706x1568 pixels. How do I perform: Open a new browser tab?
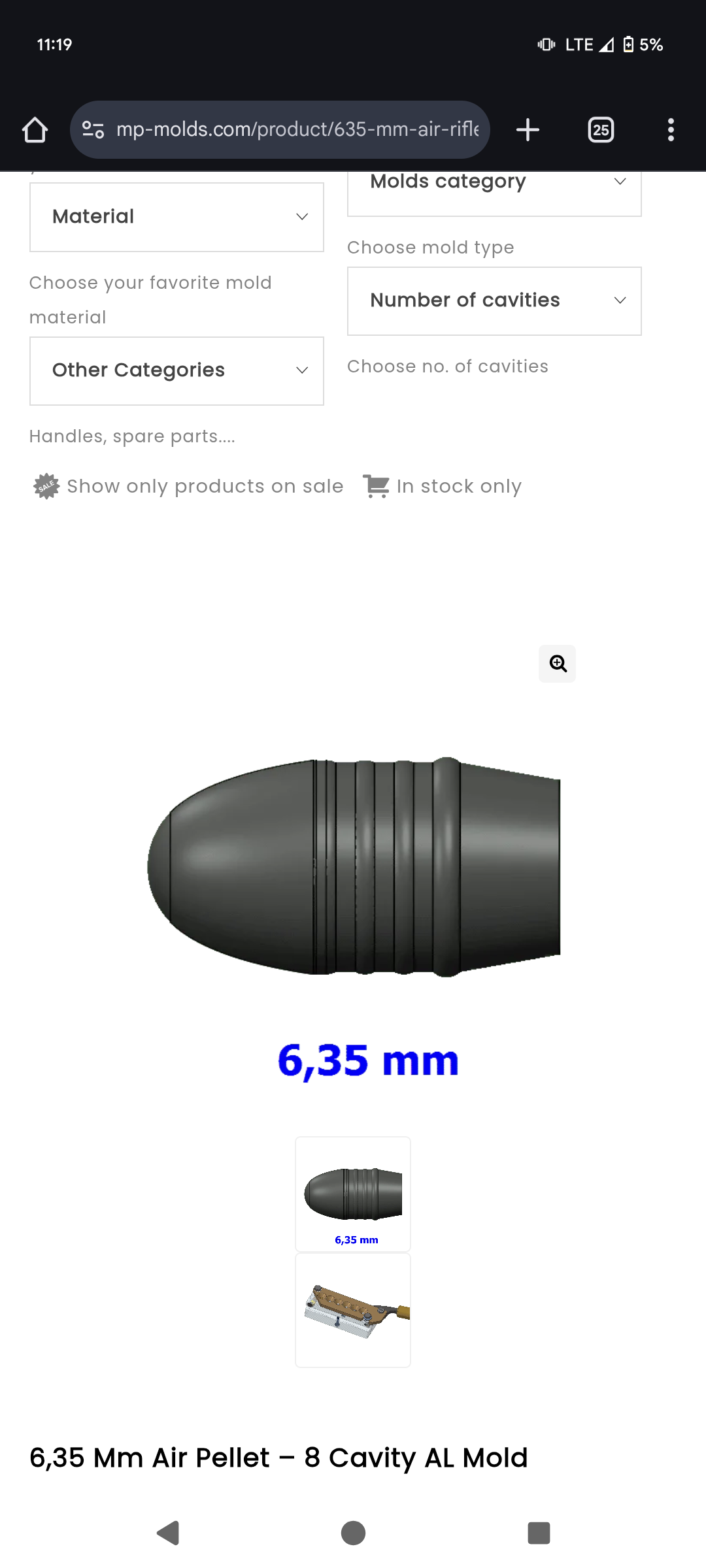point(528,130)
